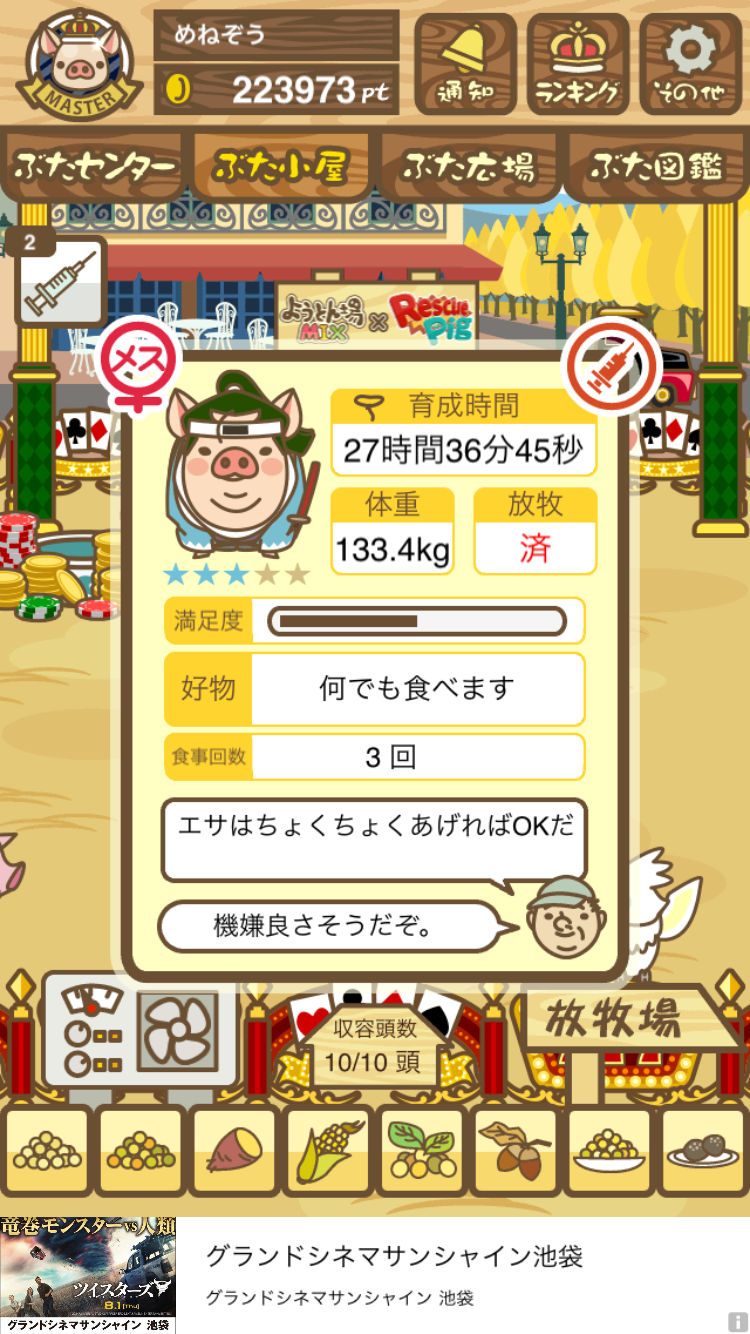Switch to the ぶた図鑑 tab
750x1334 pixels.
coord(656,166)
